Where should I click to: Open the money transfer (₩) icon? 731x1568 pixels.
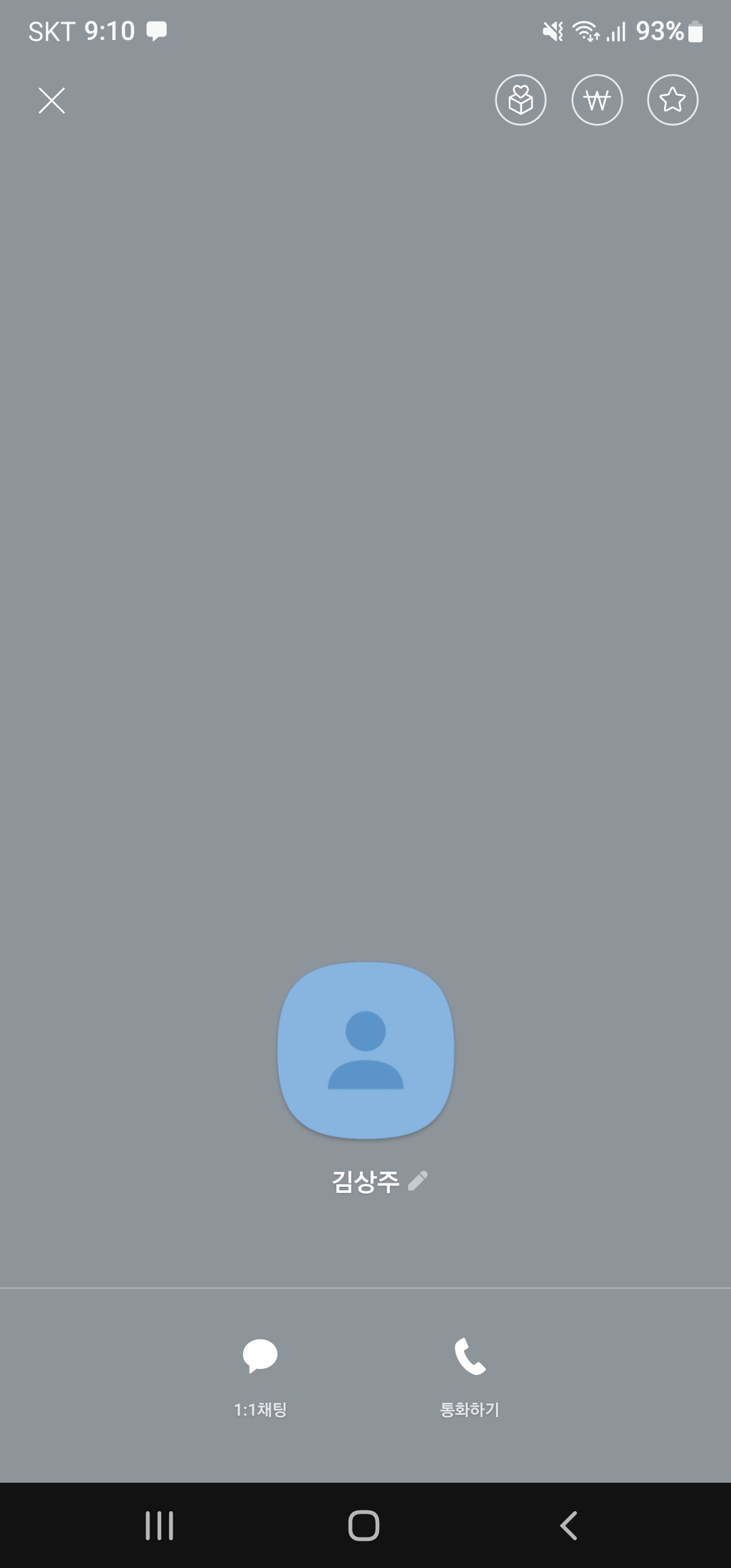tap(597, 100)
